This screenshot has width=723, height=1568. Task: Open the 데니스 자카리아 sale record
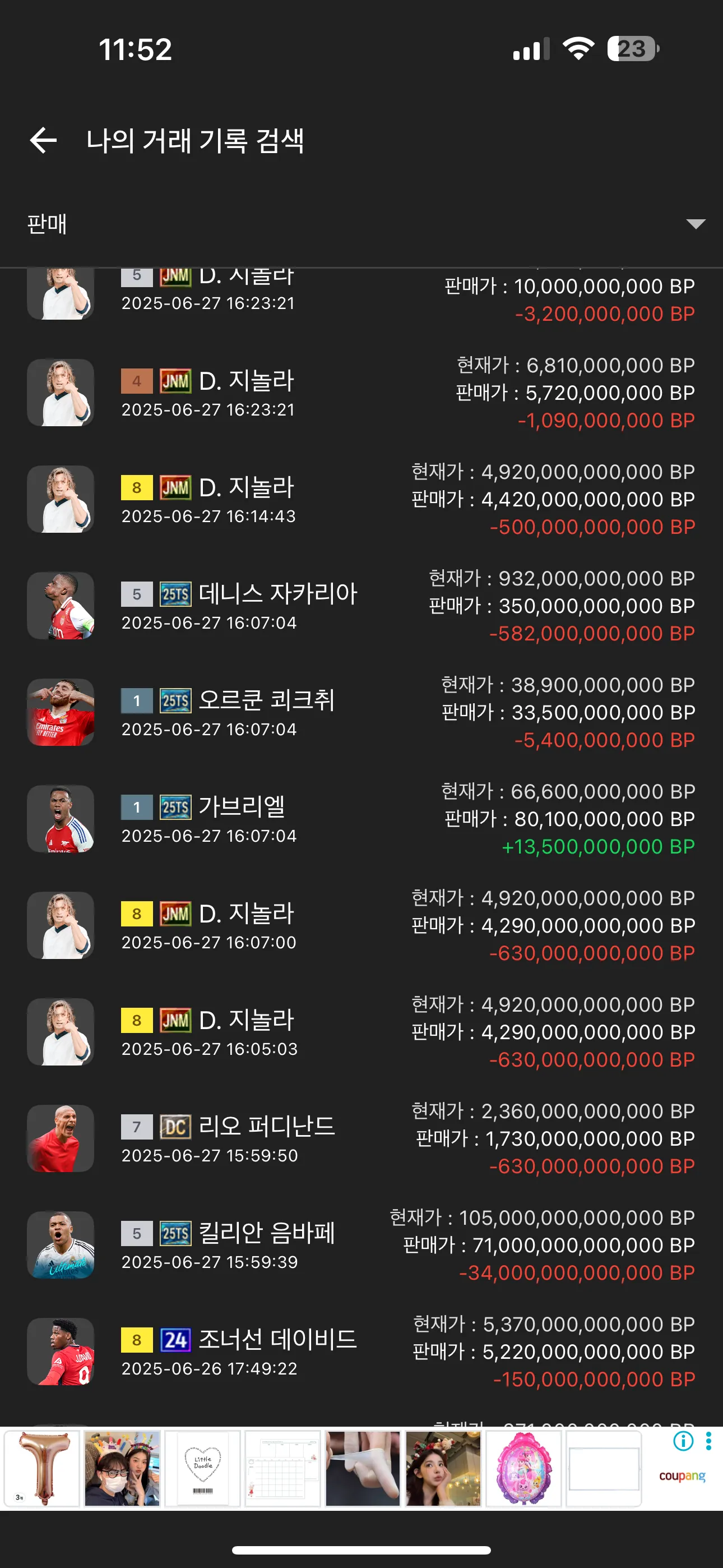[361, 606]
